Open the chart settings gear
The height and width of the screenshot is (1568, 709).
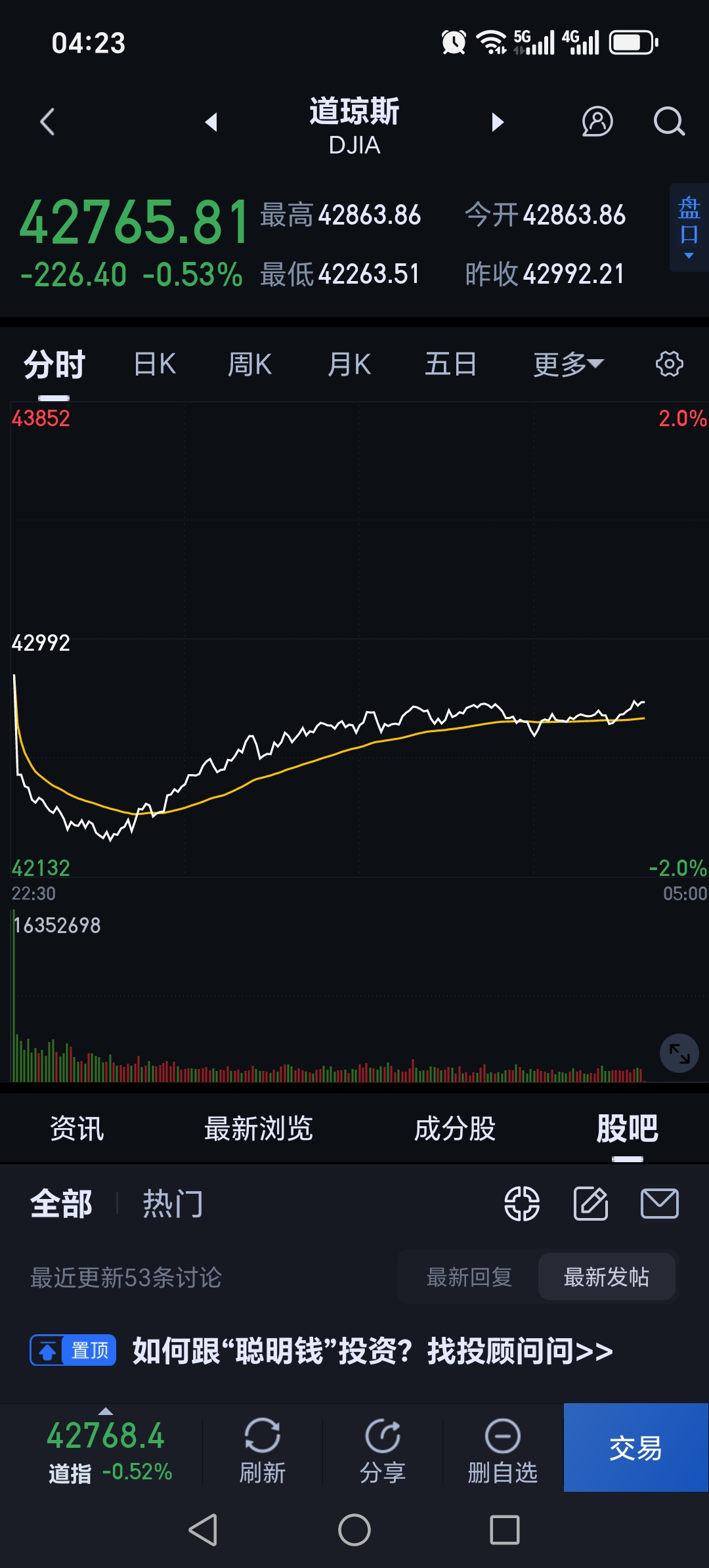[x=669, y=364]
